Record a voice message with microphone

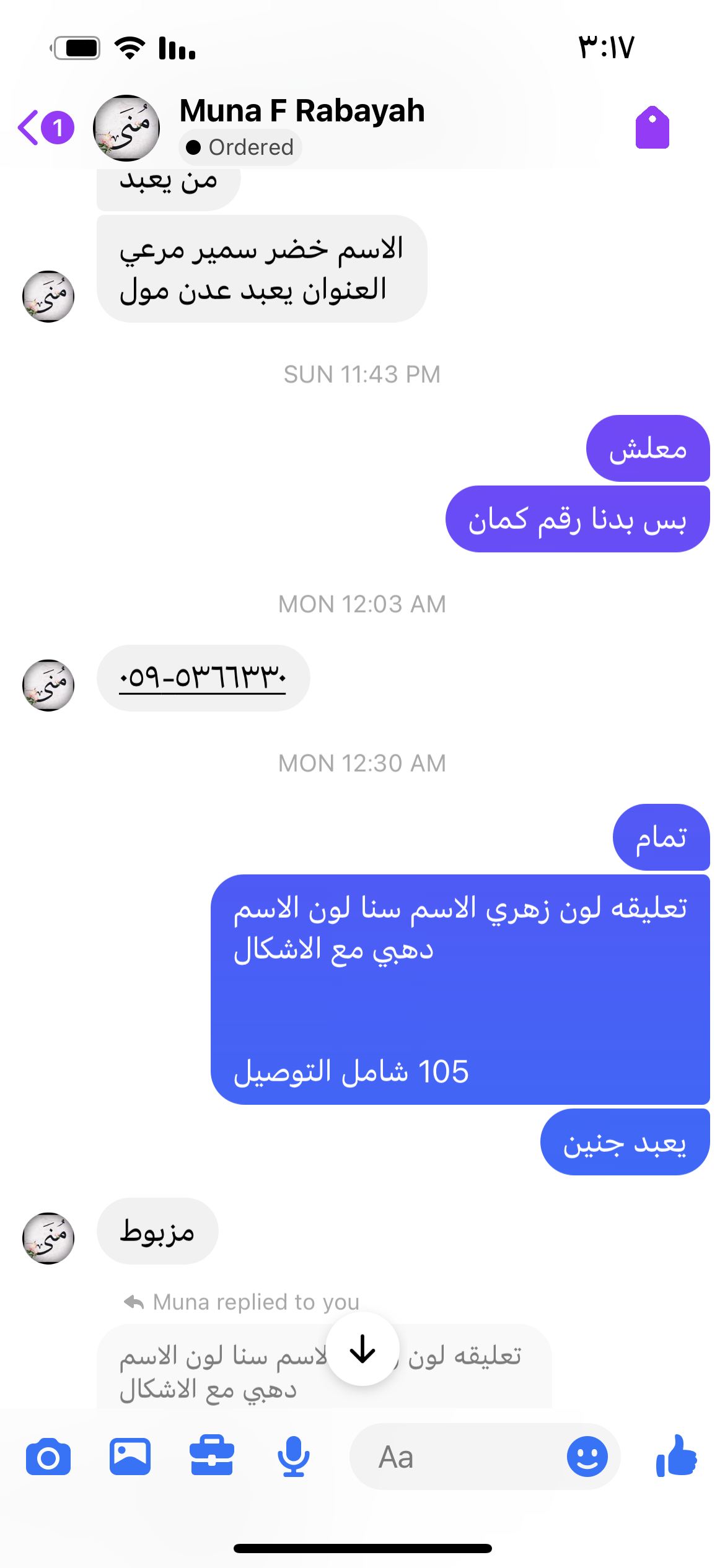point(294,1457)
